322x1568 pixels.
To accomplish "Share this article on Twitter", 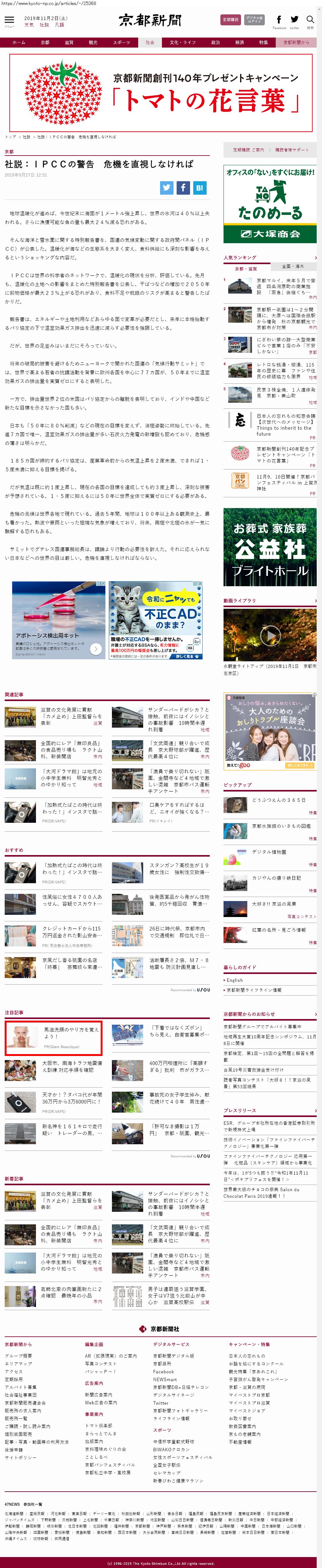I will [166, 188].
